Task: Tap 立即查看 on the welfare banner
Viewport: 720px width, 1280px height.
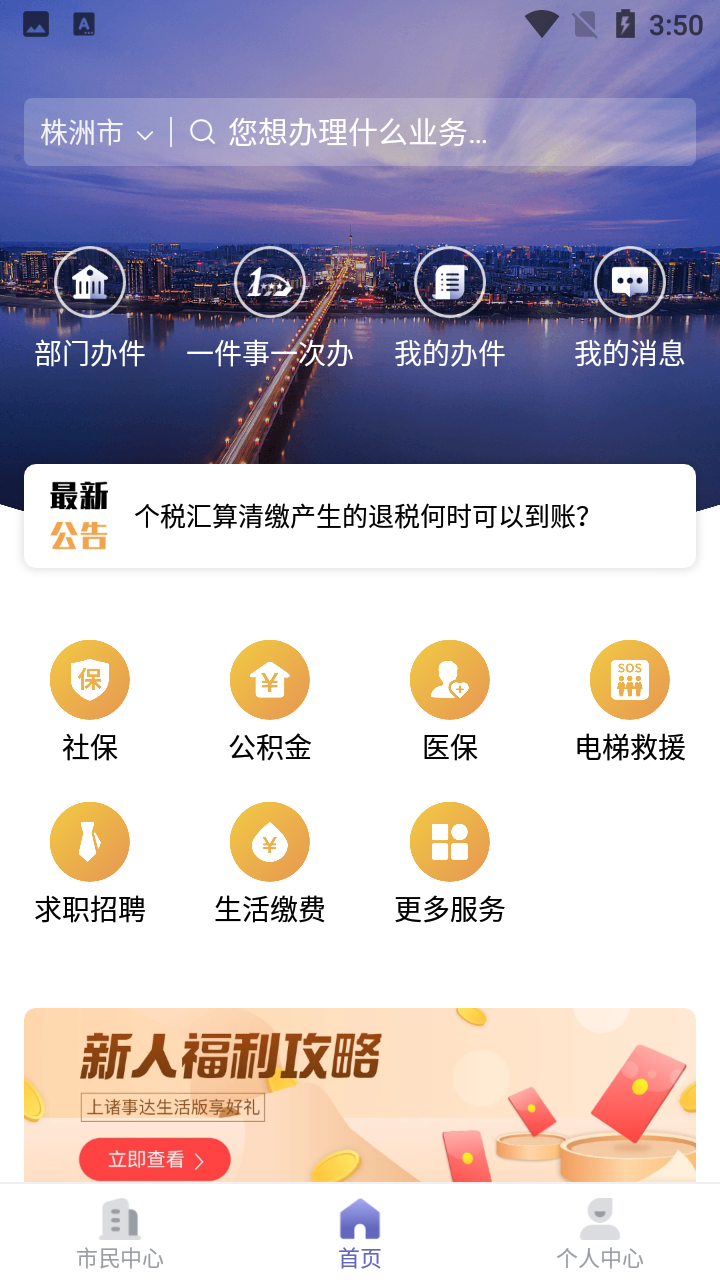Action: tap(154, 1159)
